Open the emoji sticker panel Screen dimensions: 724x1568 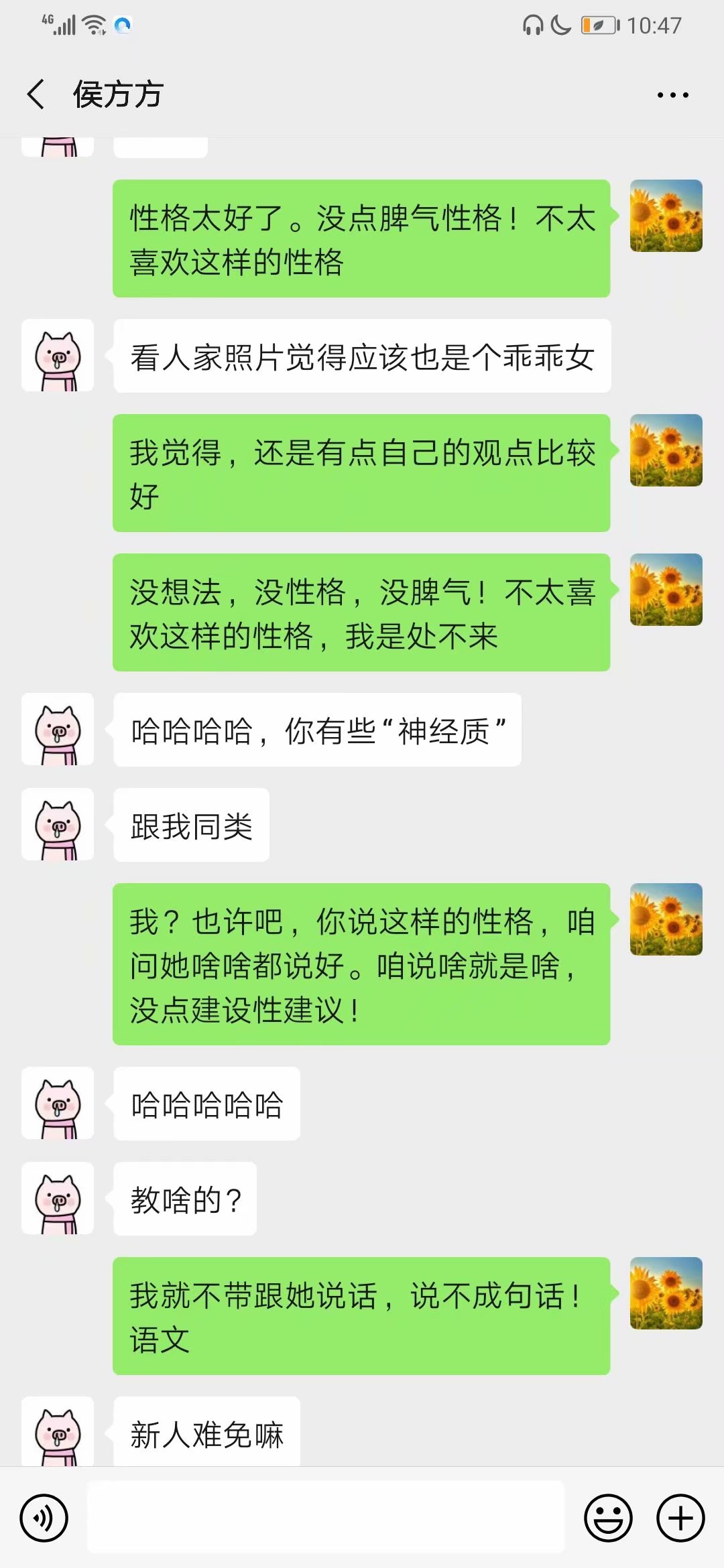coord(608,1518)
